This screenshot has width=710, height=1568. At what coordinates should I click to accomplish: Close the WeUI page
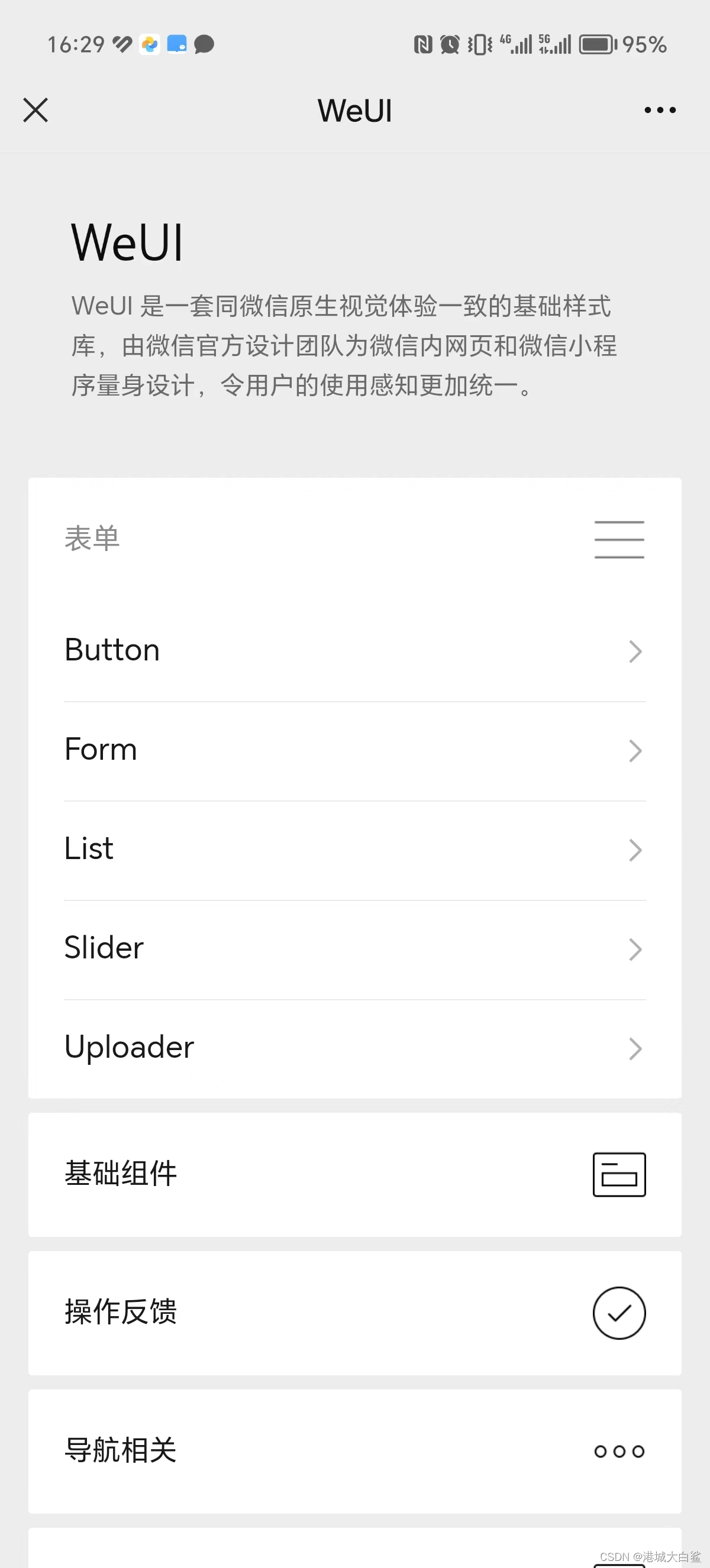tap(35, 110)
